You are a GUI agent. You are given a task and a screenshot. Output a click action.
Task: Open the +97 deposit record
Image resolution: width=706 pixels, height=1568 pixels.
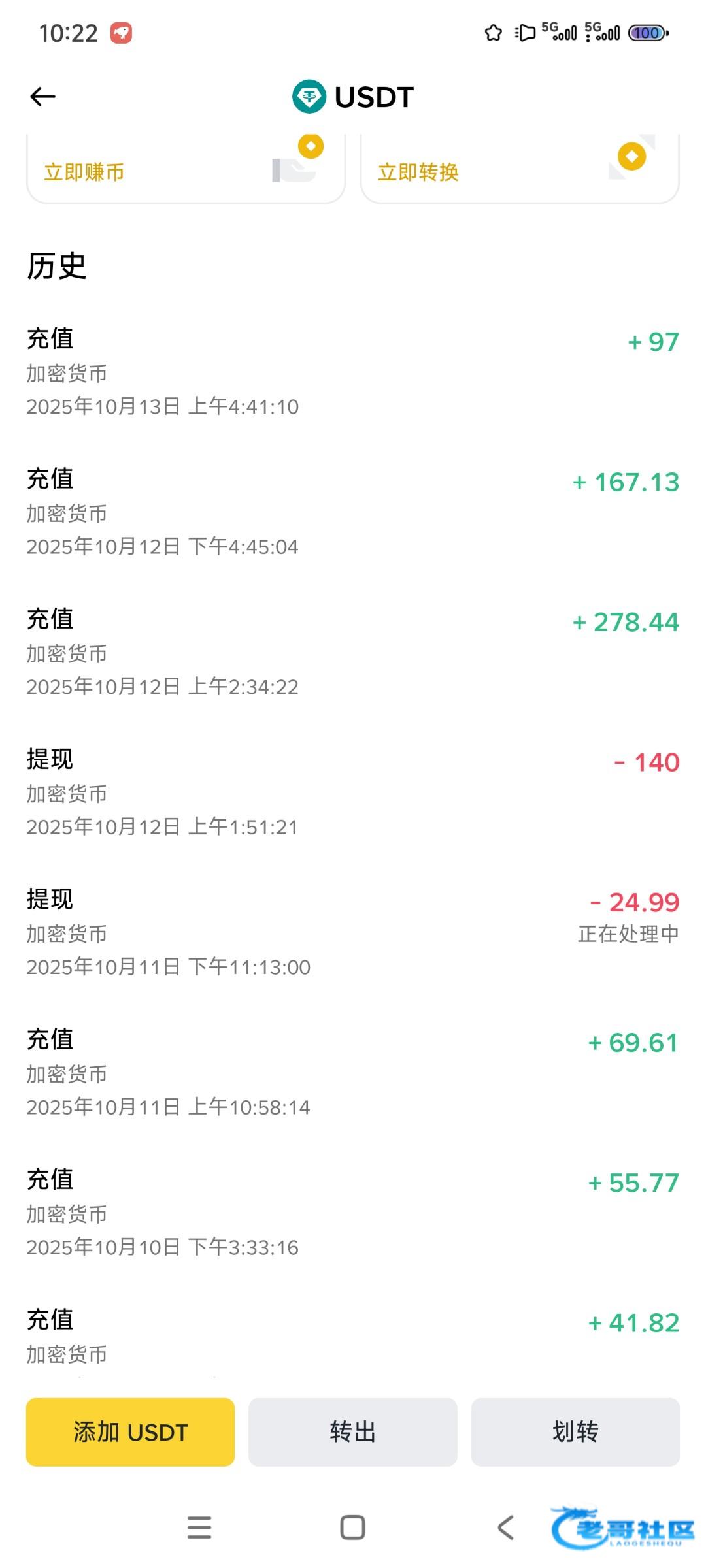[353, 372]
